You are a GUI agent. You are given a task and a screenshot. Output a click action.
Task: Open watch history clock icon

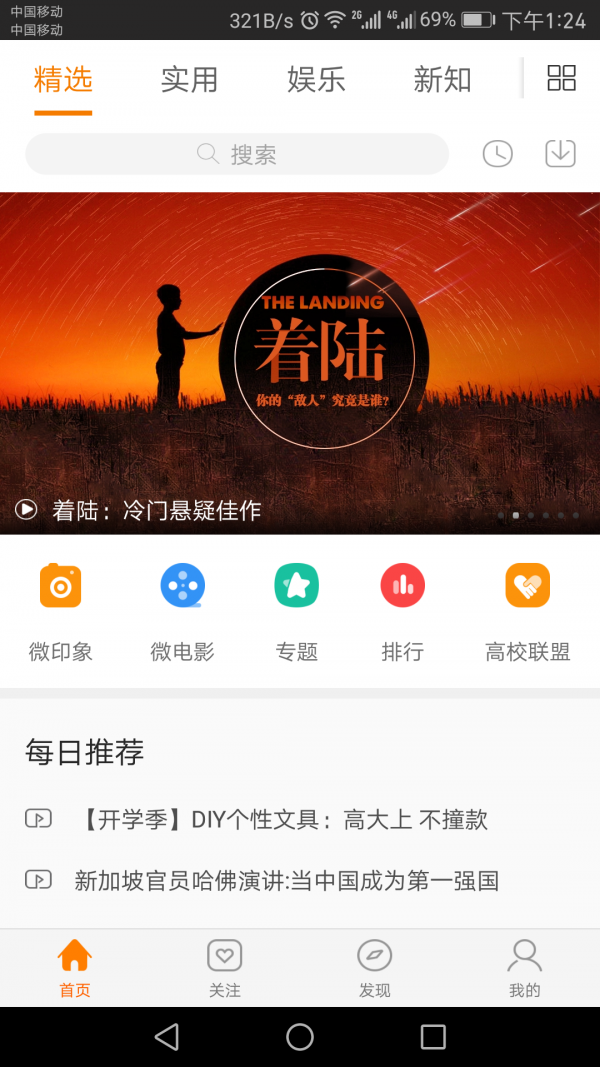pos(497,154)
